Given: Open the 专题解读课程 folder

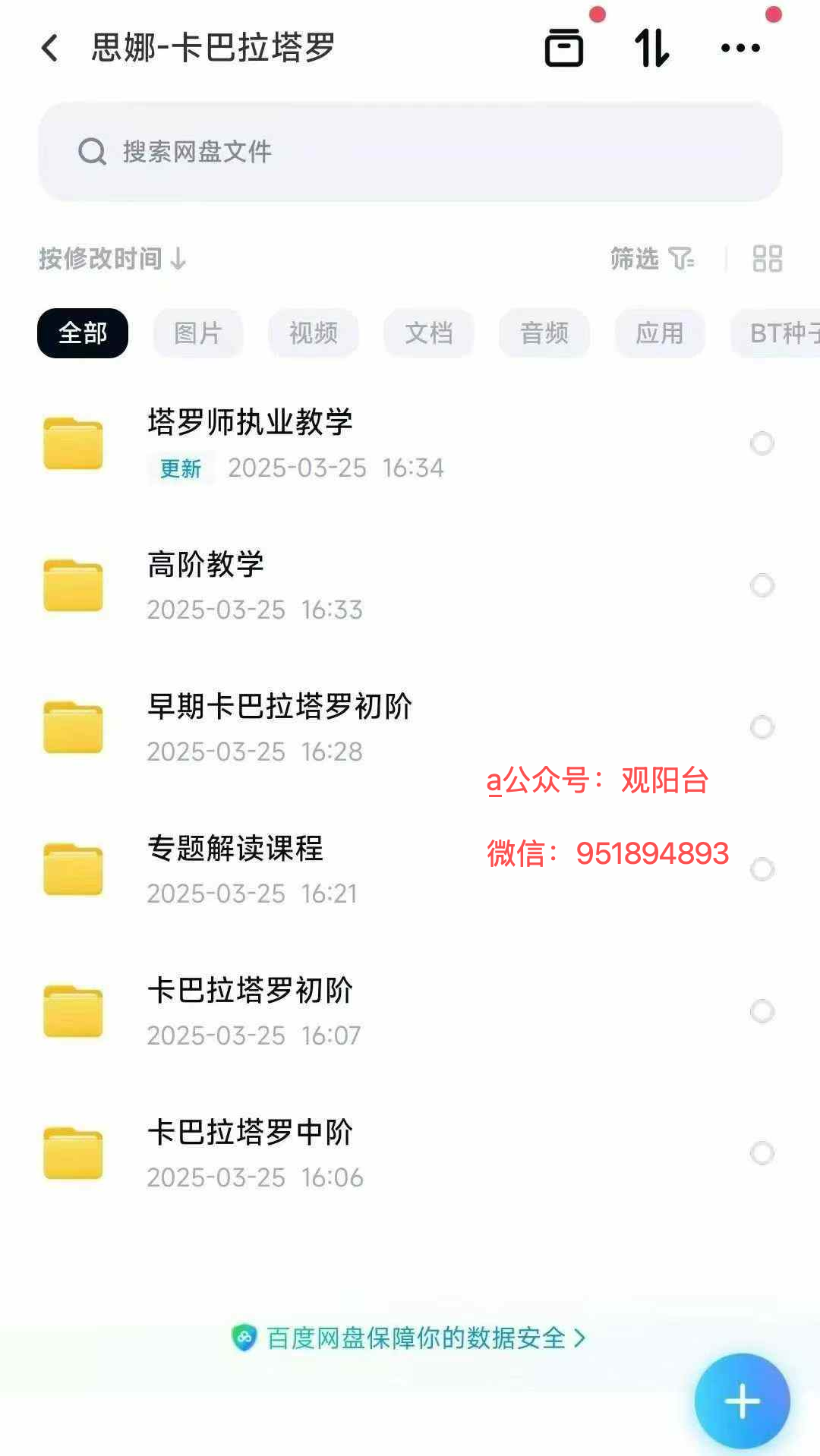Looking at the screenshot, I should (x=235, y=868).
